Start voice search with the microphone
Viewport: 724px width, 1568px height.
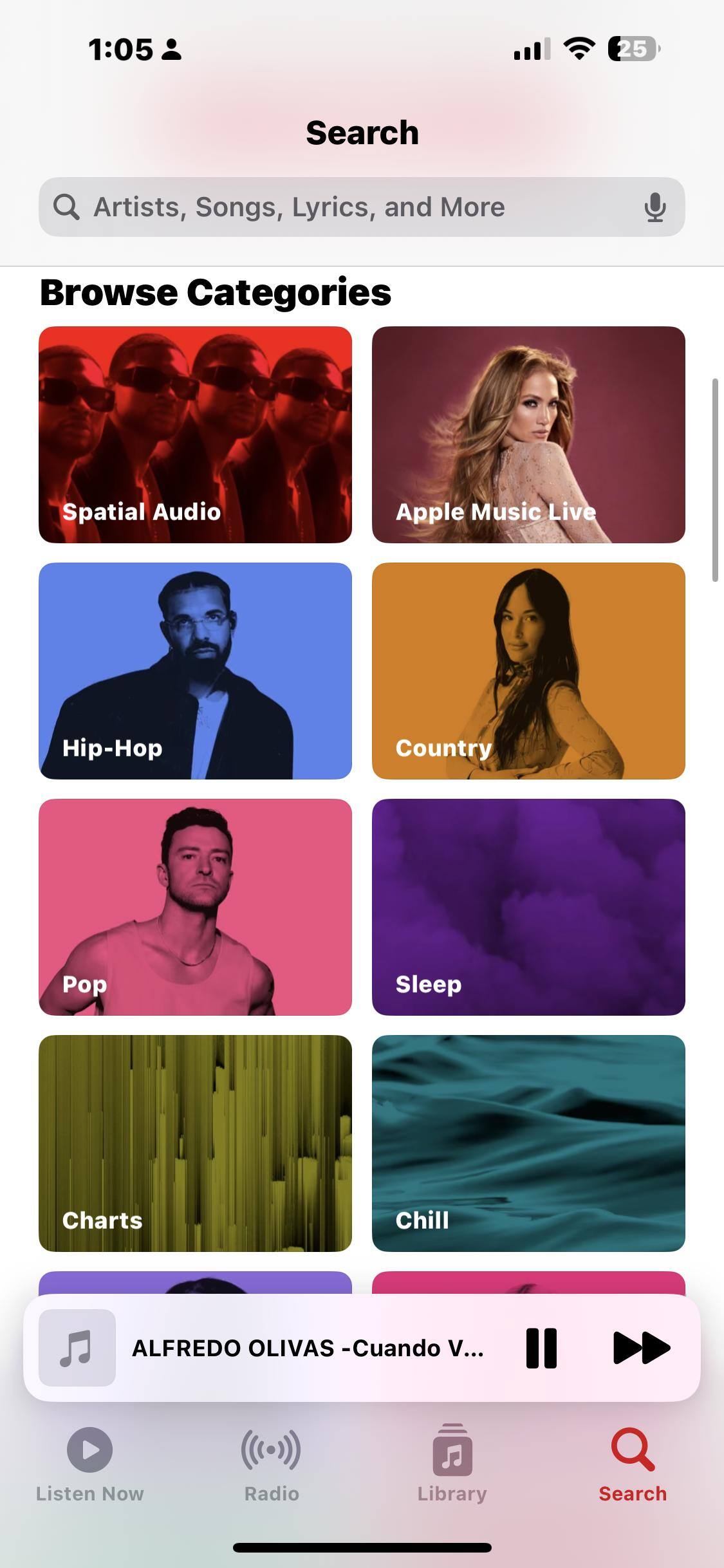click(x=654, y=207)
